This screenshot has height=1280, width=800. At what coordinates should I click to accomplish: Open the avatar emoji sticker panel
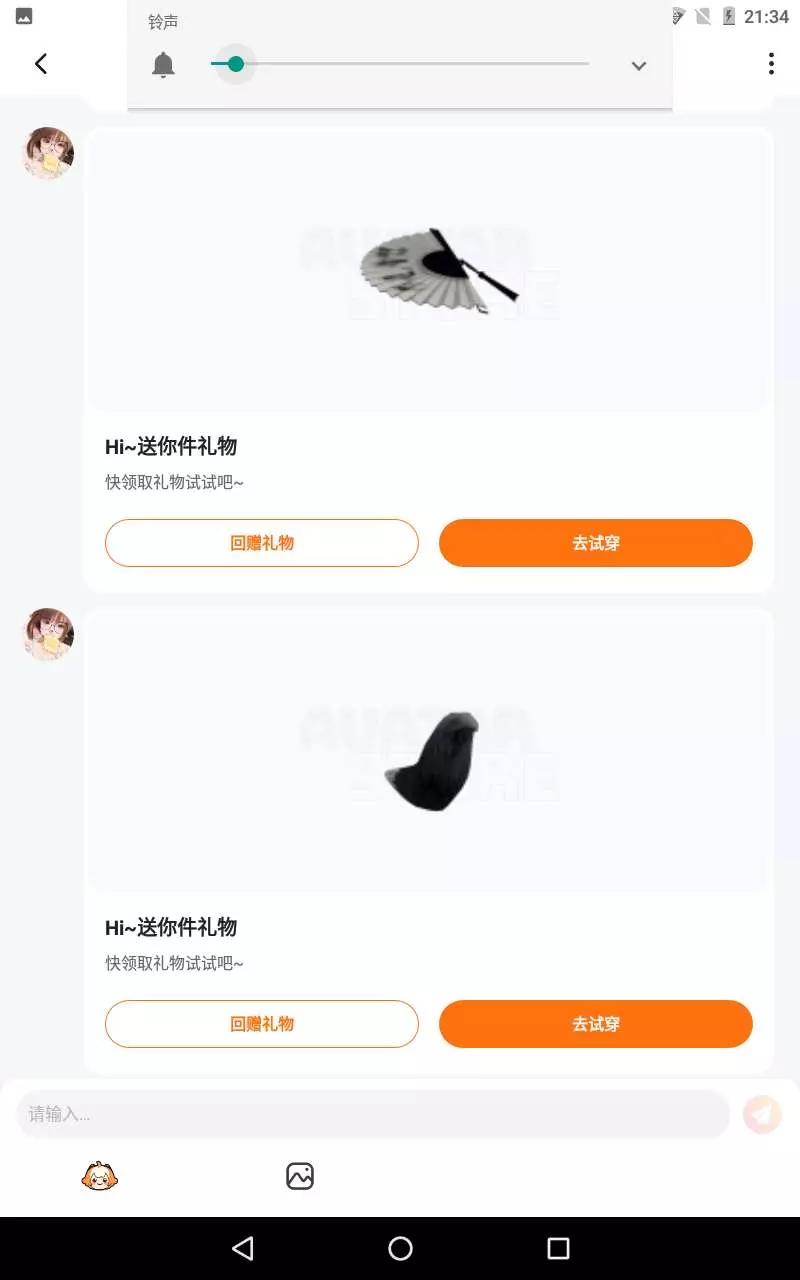(x=100, y=1176)
